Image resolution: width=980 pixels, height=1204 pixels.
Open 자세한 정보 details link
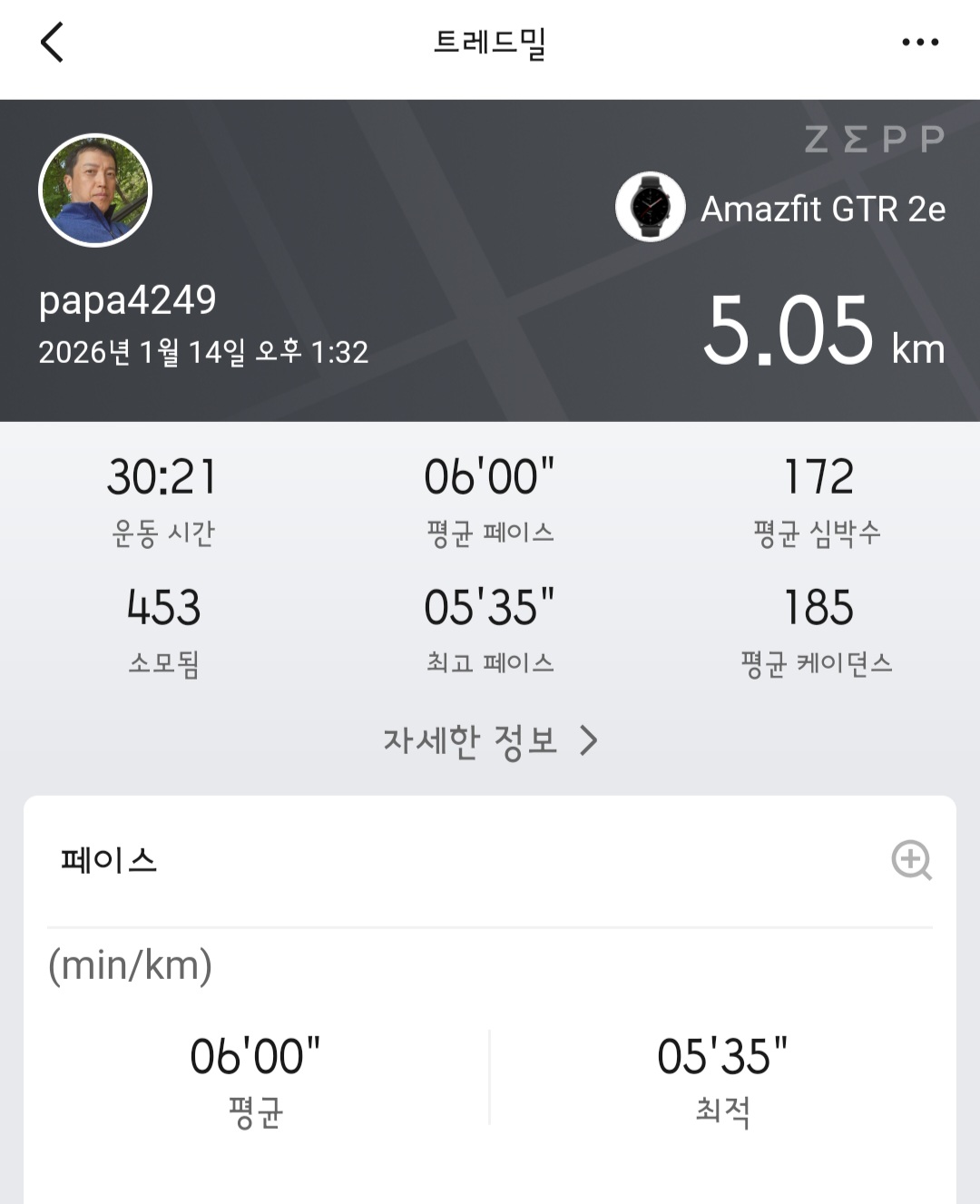coord(470,739)
